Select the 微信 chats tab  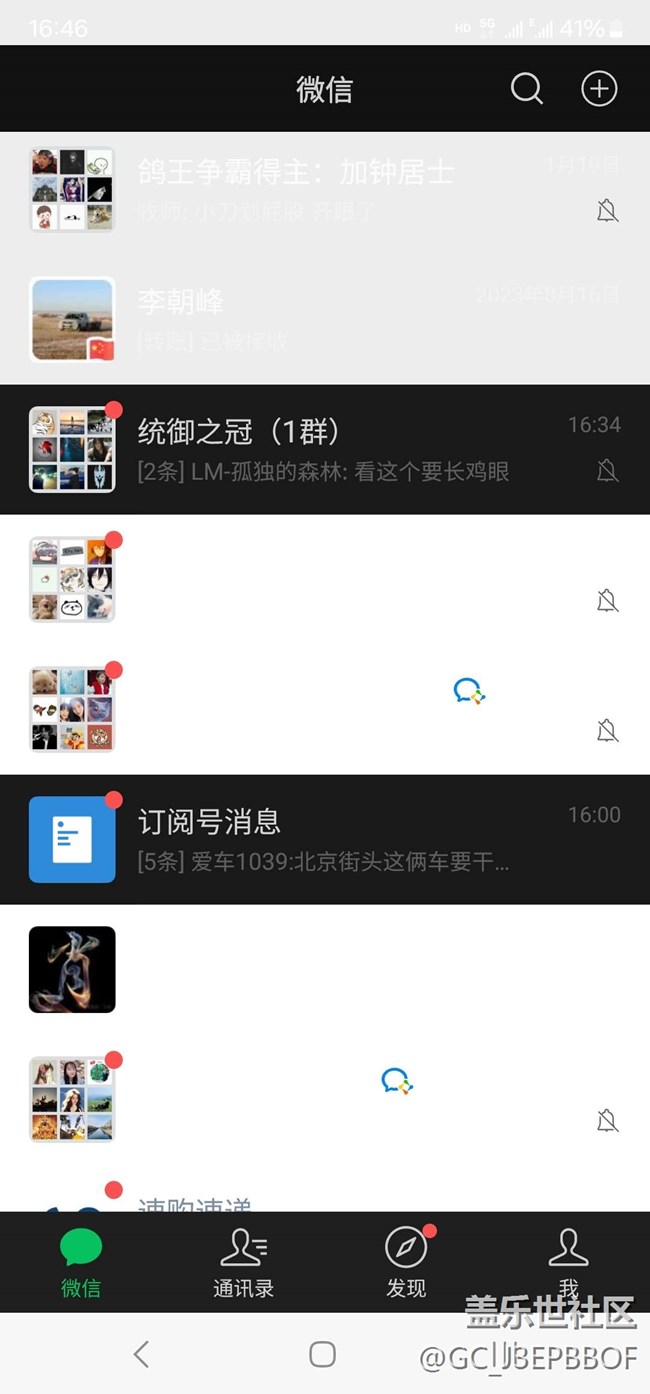coord(81,1262)
